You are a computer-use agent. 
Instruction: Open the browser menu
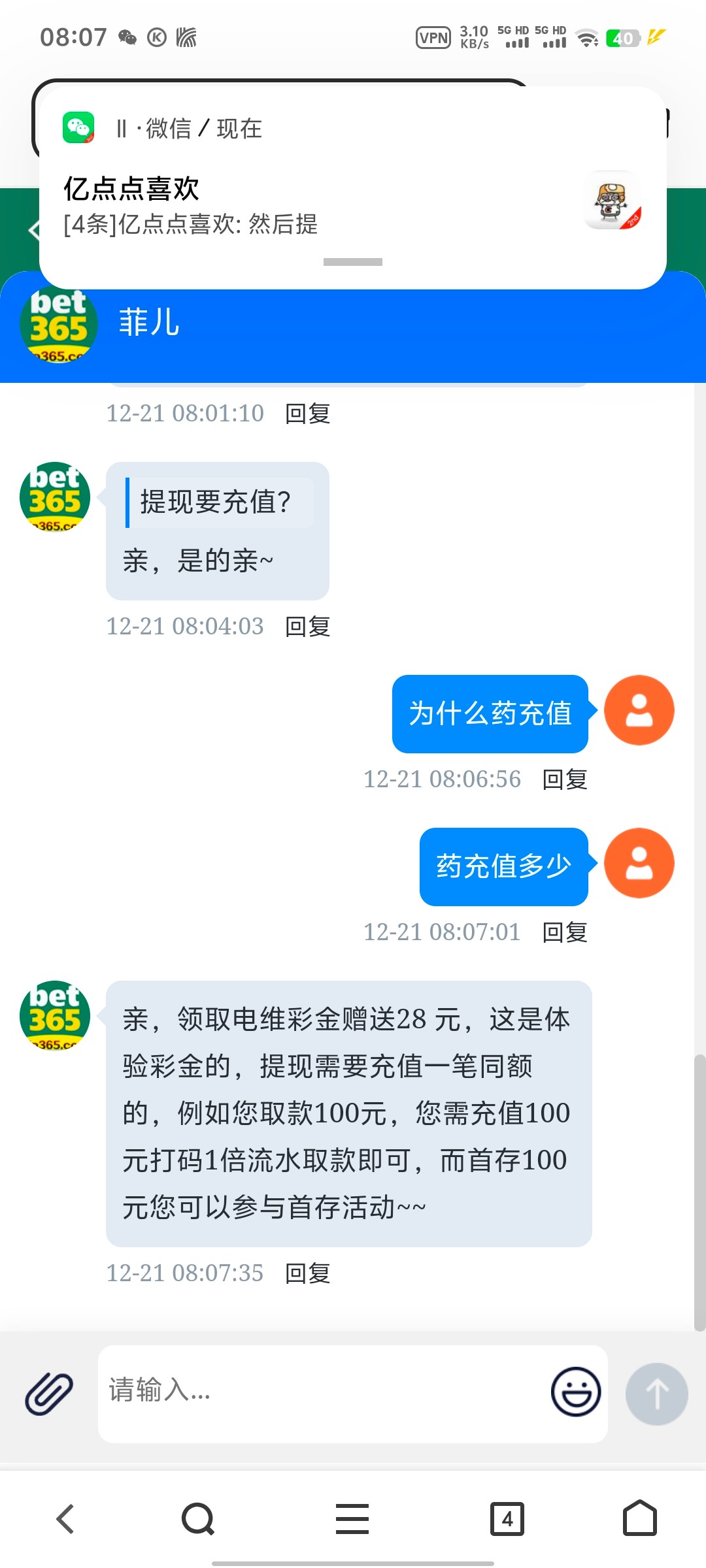(x=352, y=1518)
